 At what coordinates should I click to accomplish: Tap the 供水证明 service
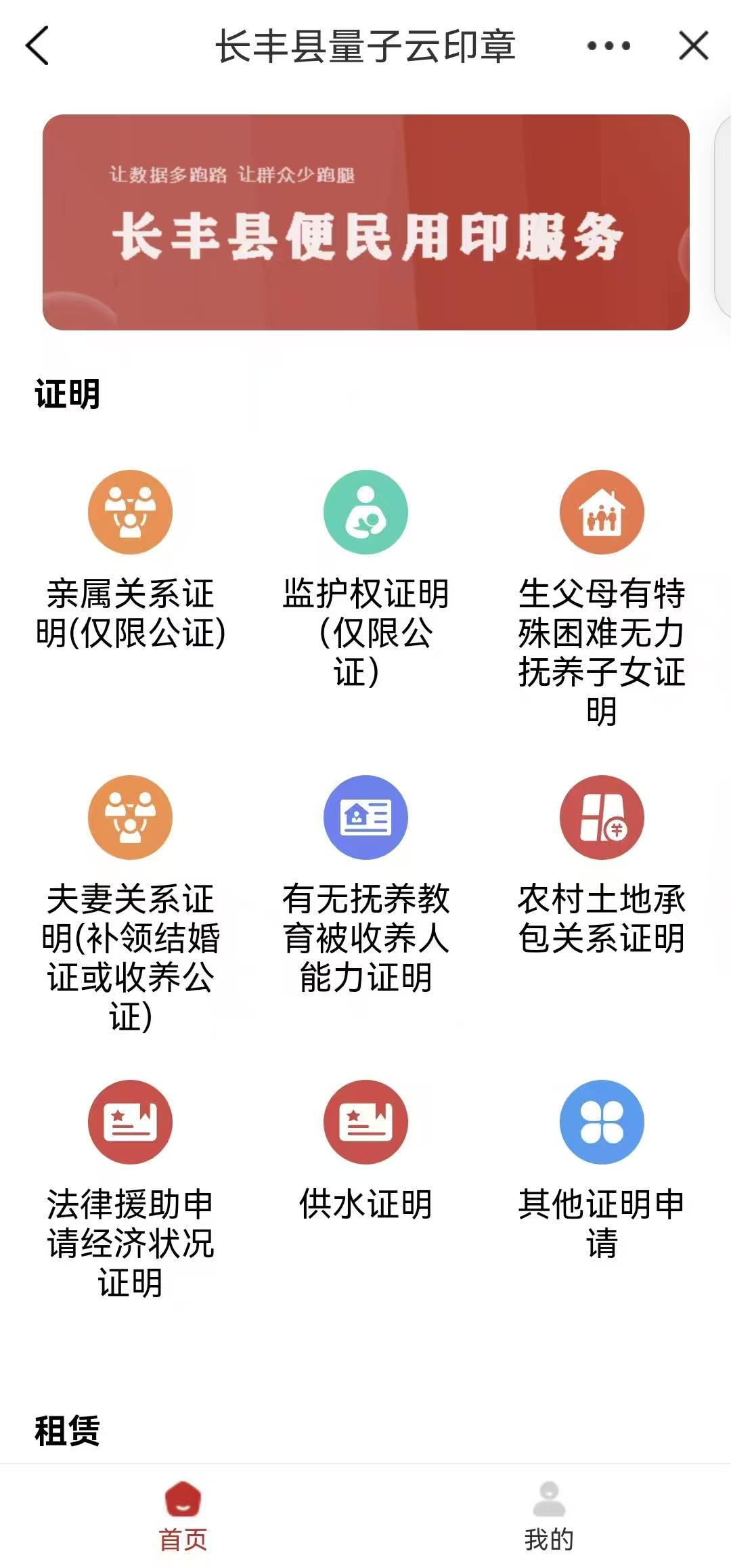[365, 1122]
